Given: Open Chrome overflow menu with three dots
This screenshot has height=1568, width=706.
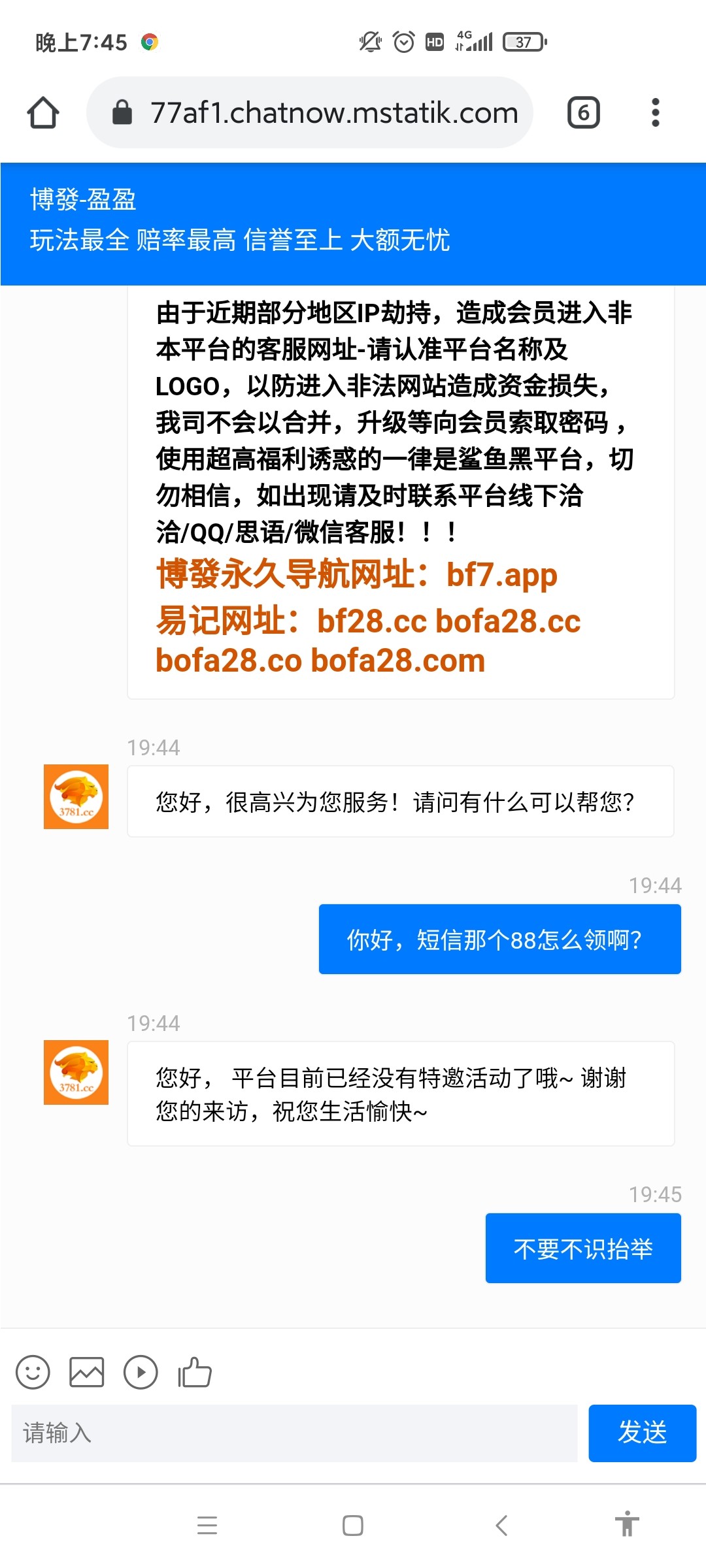Looking at the screenshot, I should [x=656, y=112].
